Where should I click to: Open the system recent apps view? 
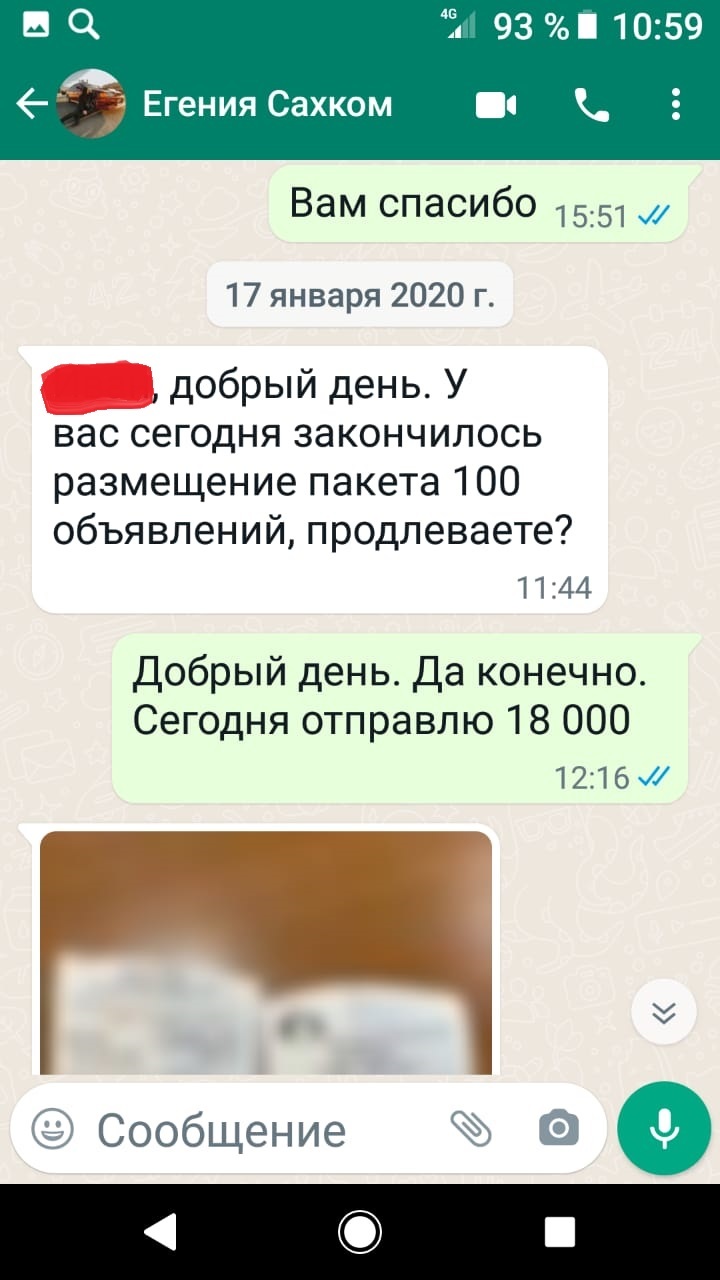click(x=560, y=1231)
